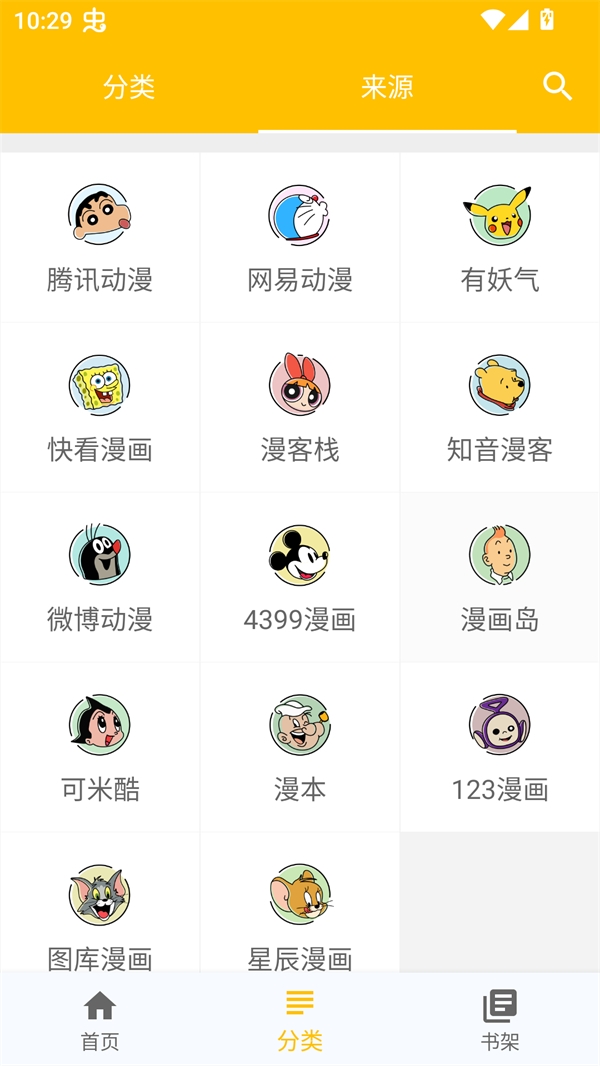The width and height of the screenshot is (600, 1066).
Task: Choose the 有妖气 source
Action: (500, 238)
